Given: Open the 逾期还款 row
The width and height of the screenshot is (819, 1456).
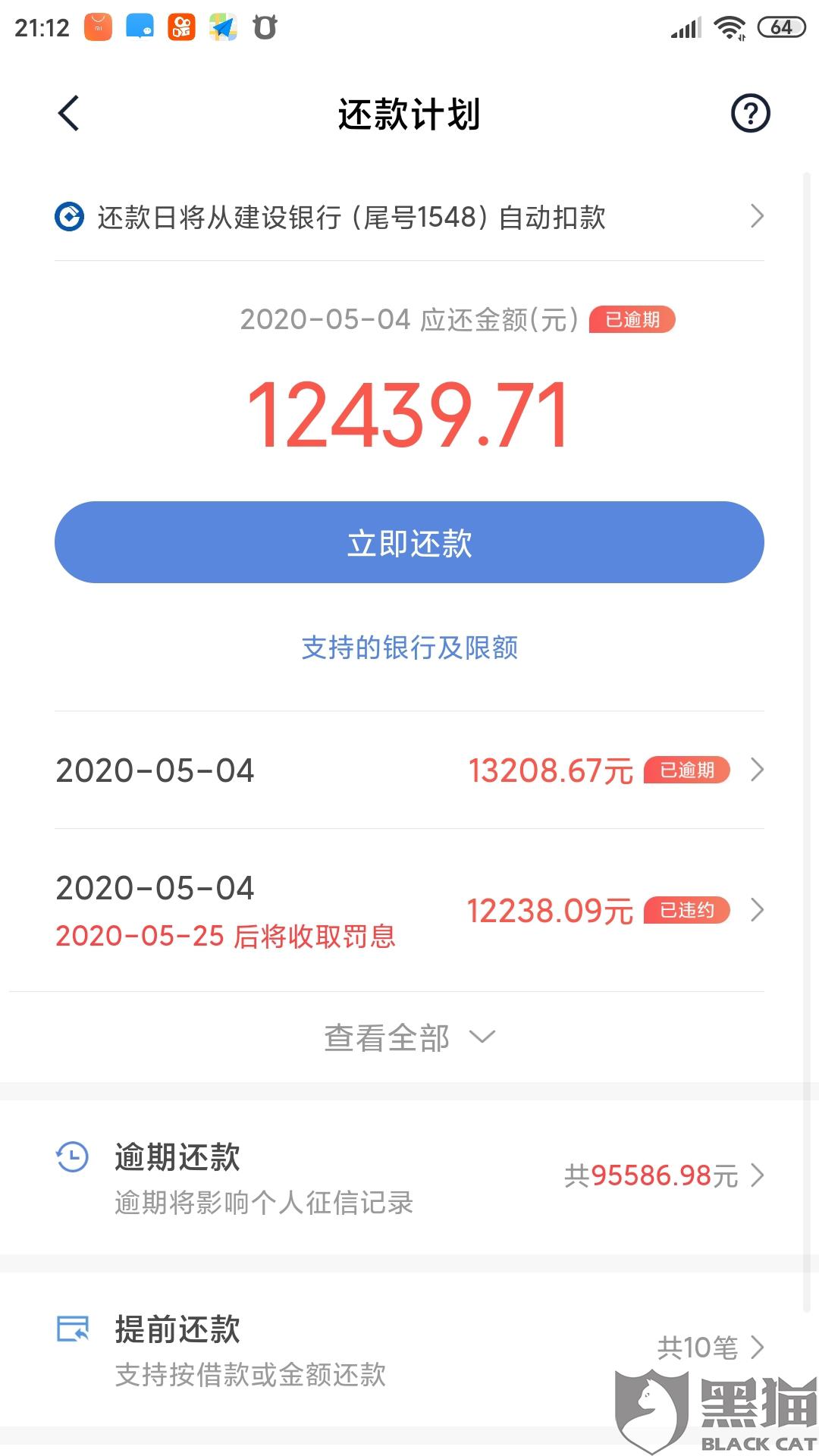Looking at the screenshot, I should tap(409, 1177).
